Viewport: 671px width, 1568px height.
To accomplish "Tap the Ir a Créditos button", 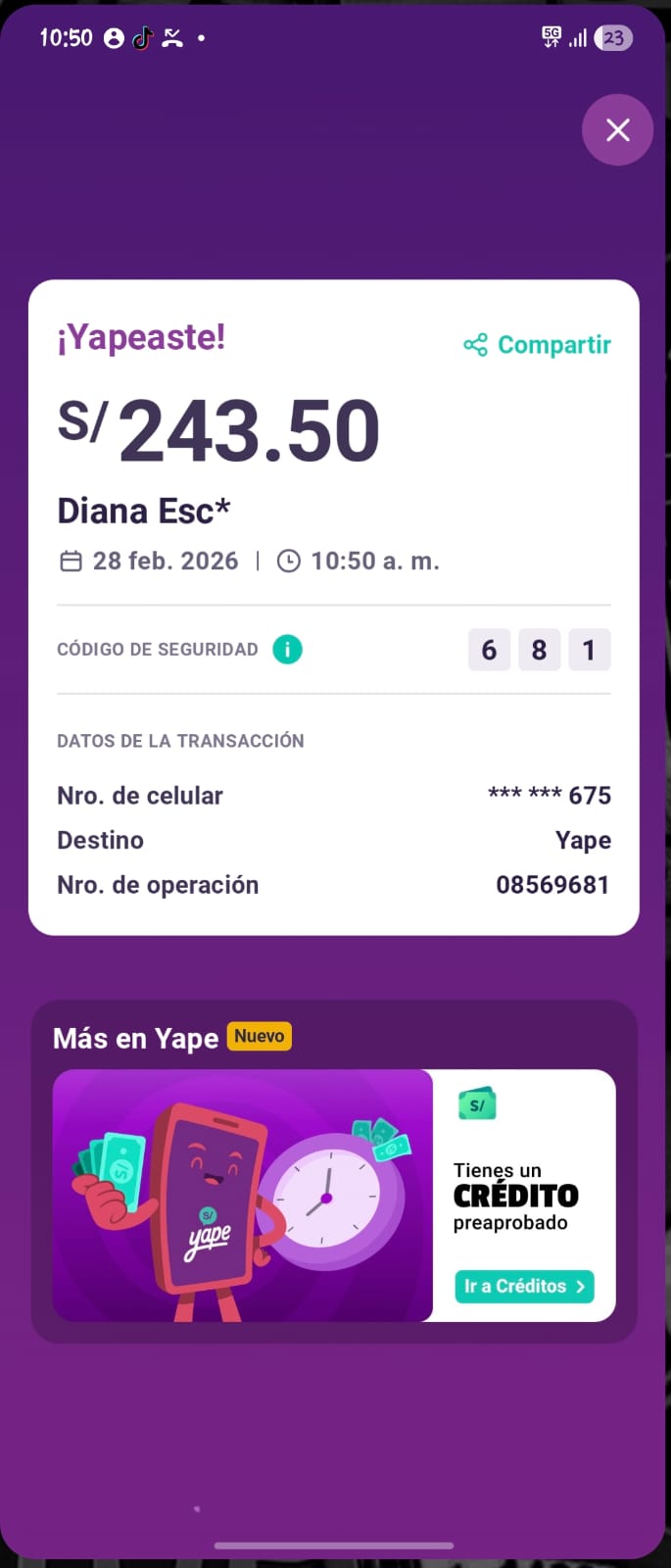I will coord(524,1286).
